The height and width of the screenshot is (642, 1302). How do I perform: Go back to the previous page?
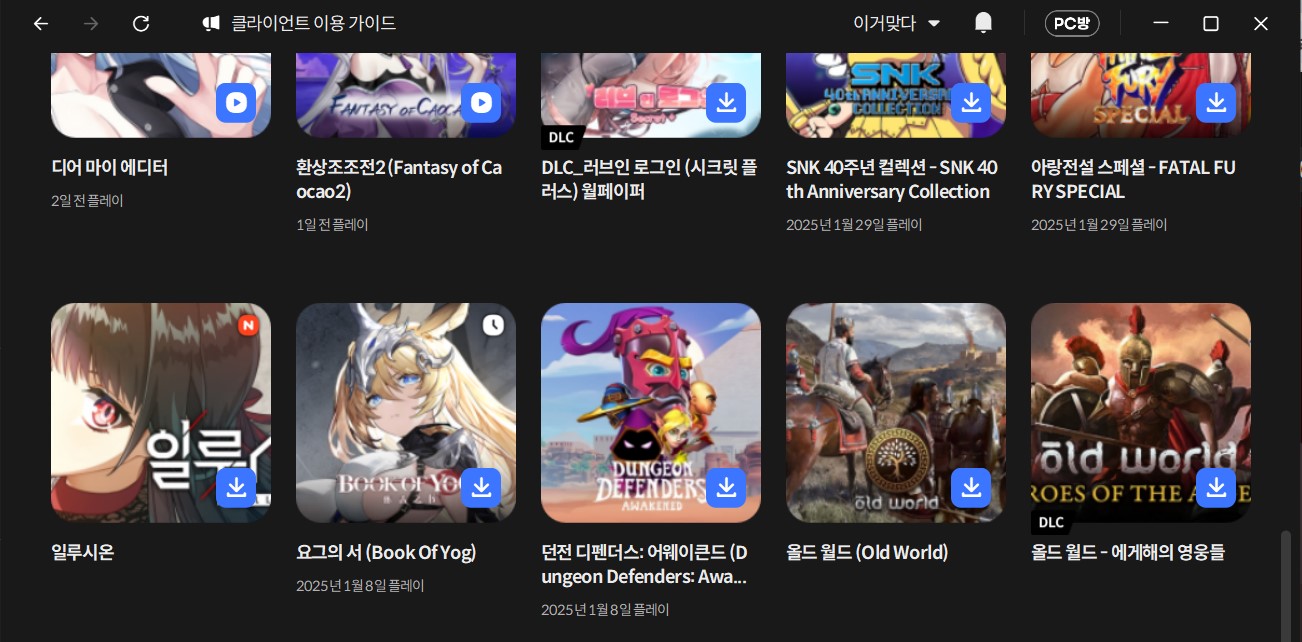click(x=40, y=24)
